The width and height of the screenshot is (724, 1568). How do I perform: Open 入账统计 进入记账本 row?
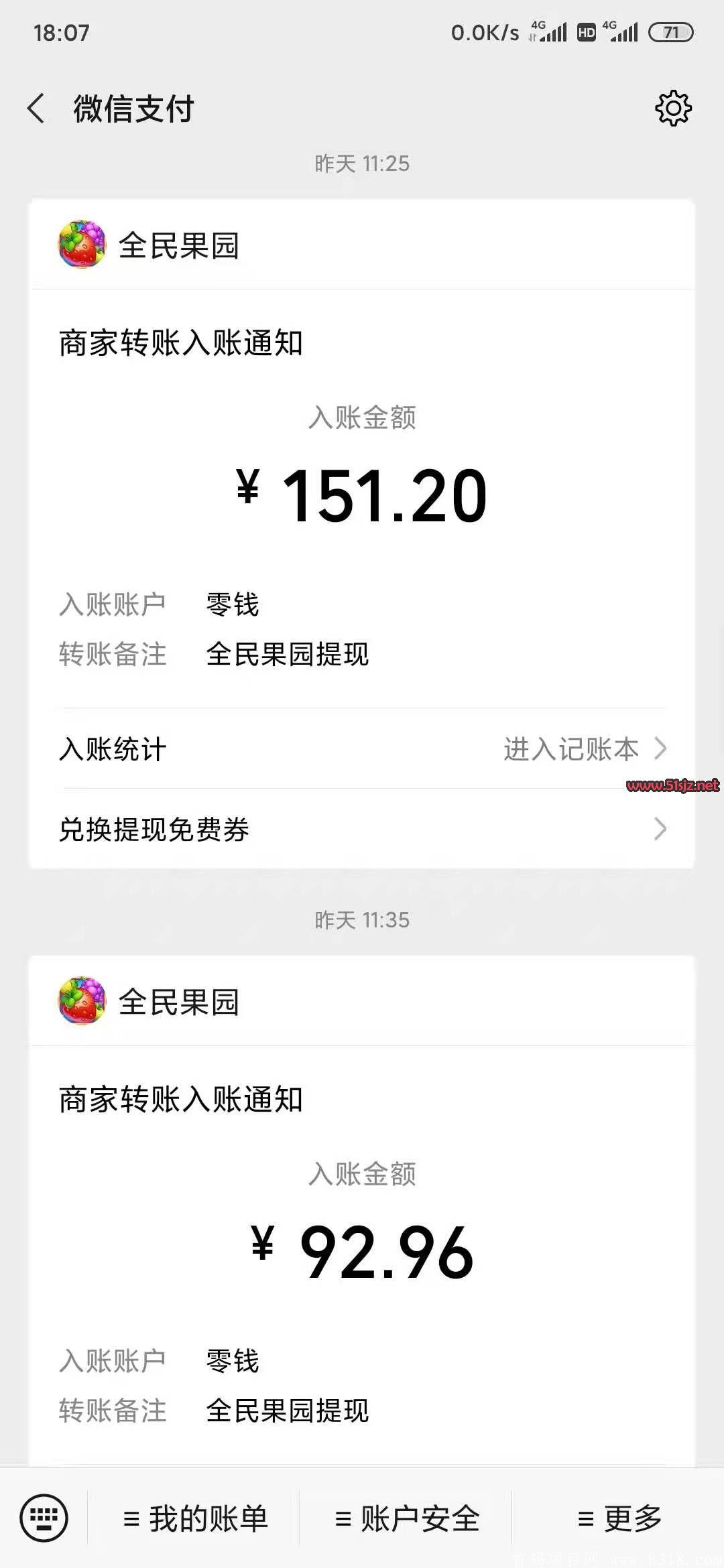(362, 748)
